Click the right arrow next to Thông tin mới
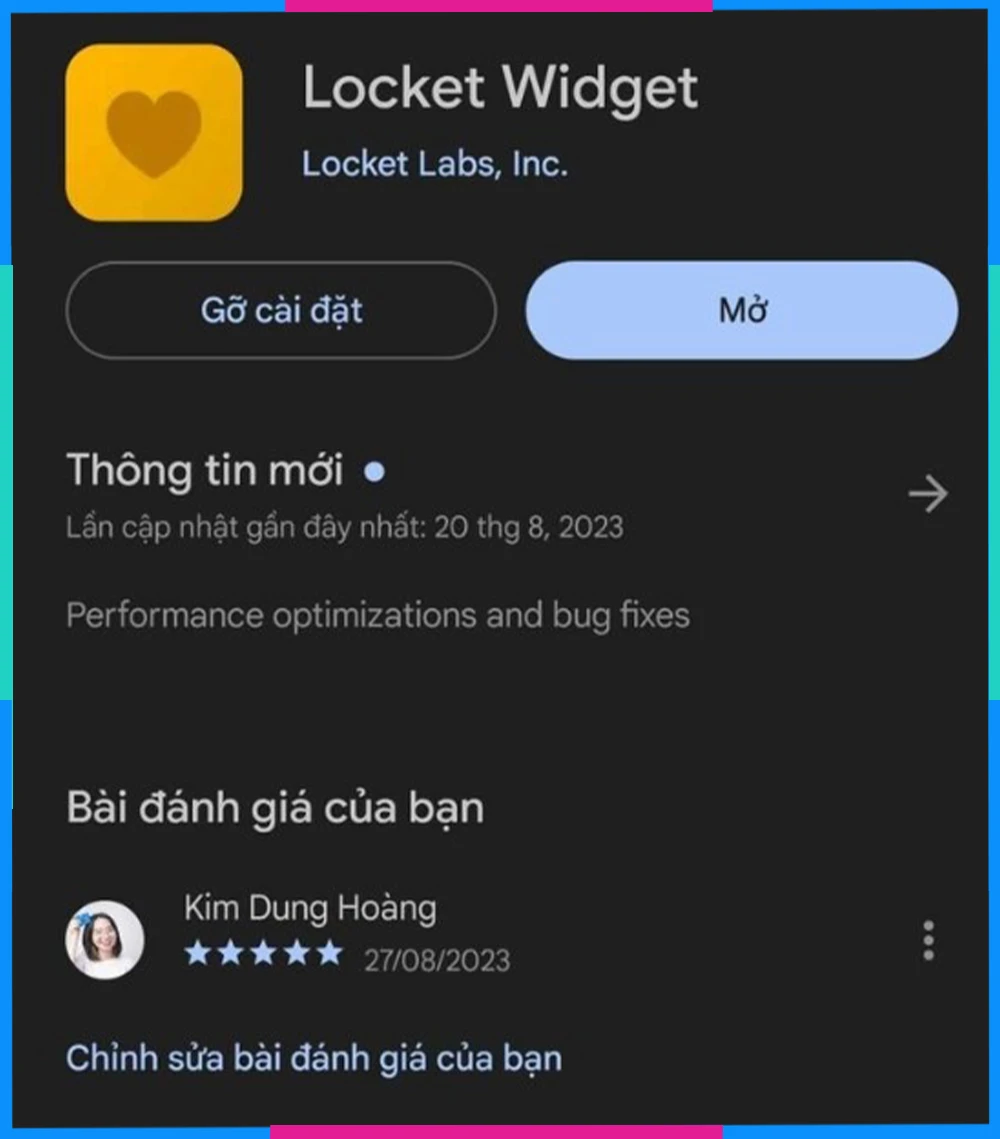 pos(930,494)
